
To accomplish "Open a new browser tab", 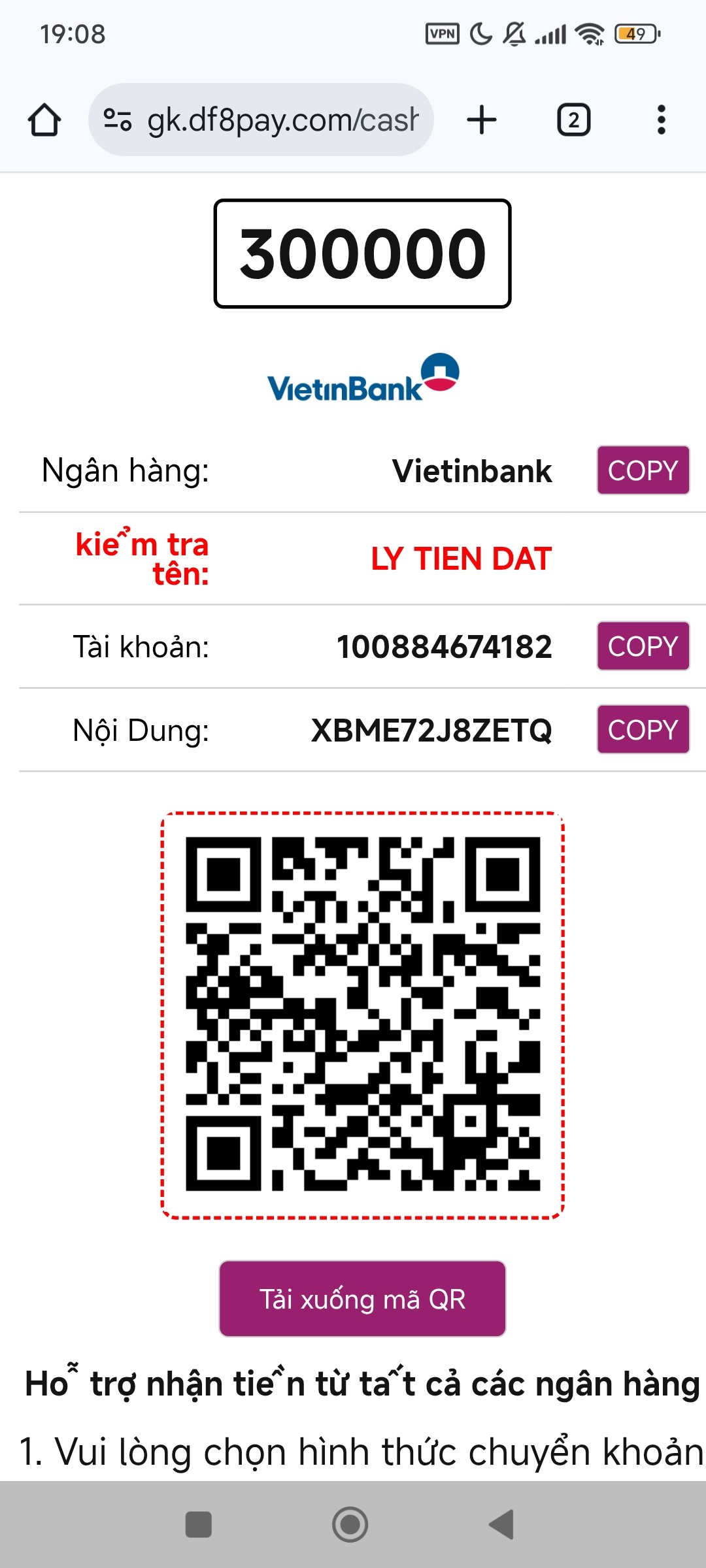I will pyautogui.click(x=482, y=120).
